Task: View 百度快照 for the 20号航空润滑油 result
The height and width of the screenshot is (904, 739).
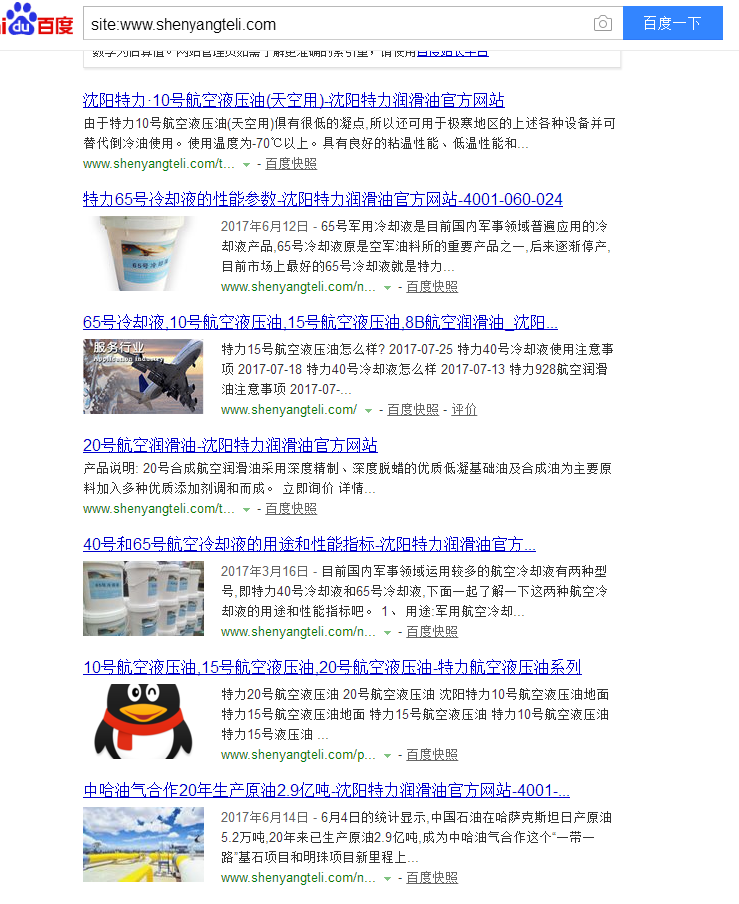Action: (x=291, y=509)
